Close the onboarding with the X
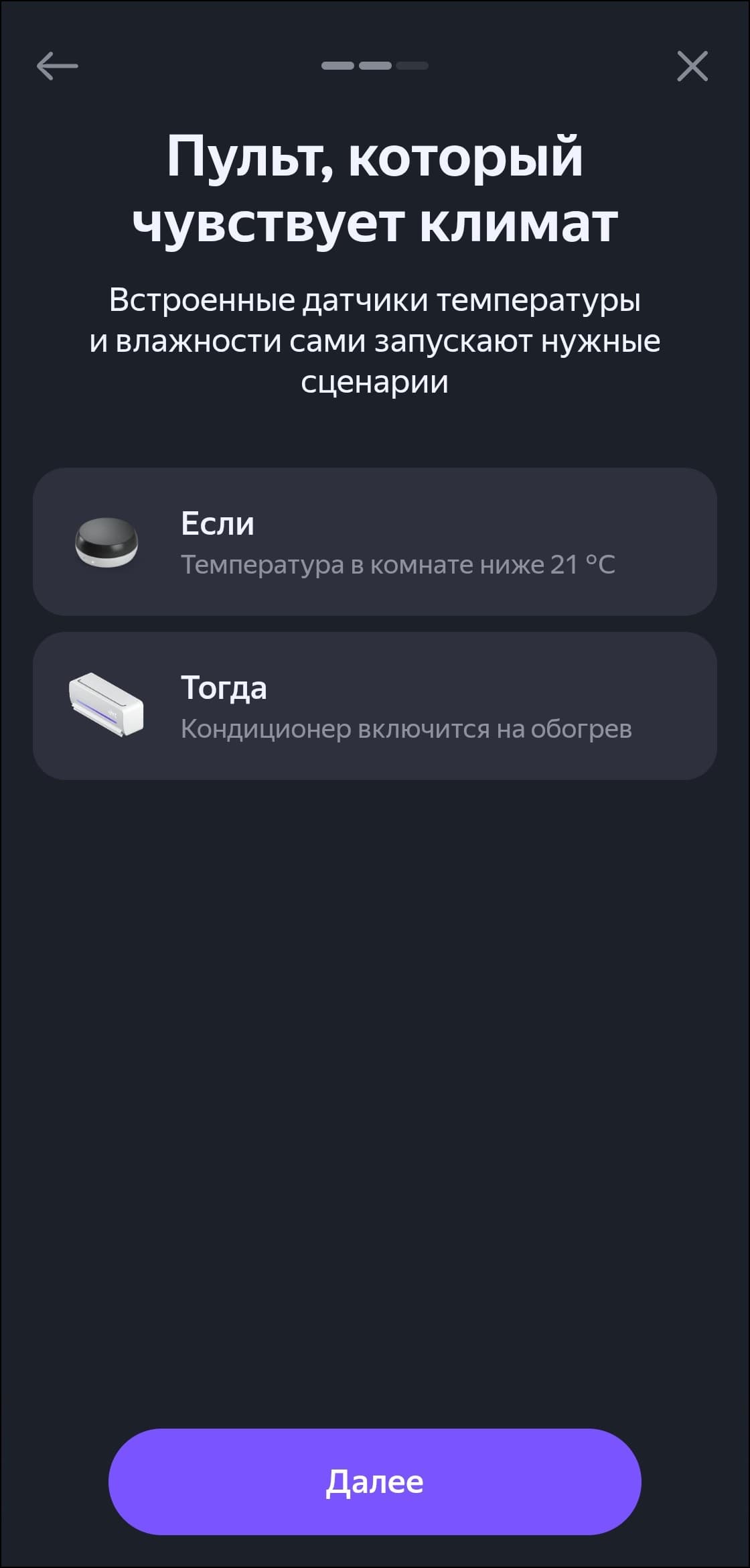The width and height of the screenshot is (750, 1568). point(692,66)
